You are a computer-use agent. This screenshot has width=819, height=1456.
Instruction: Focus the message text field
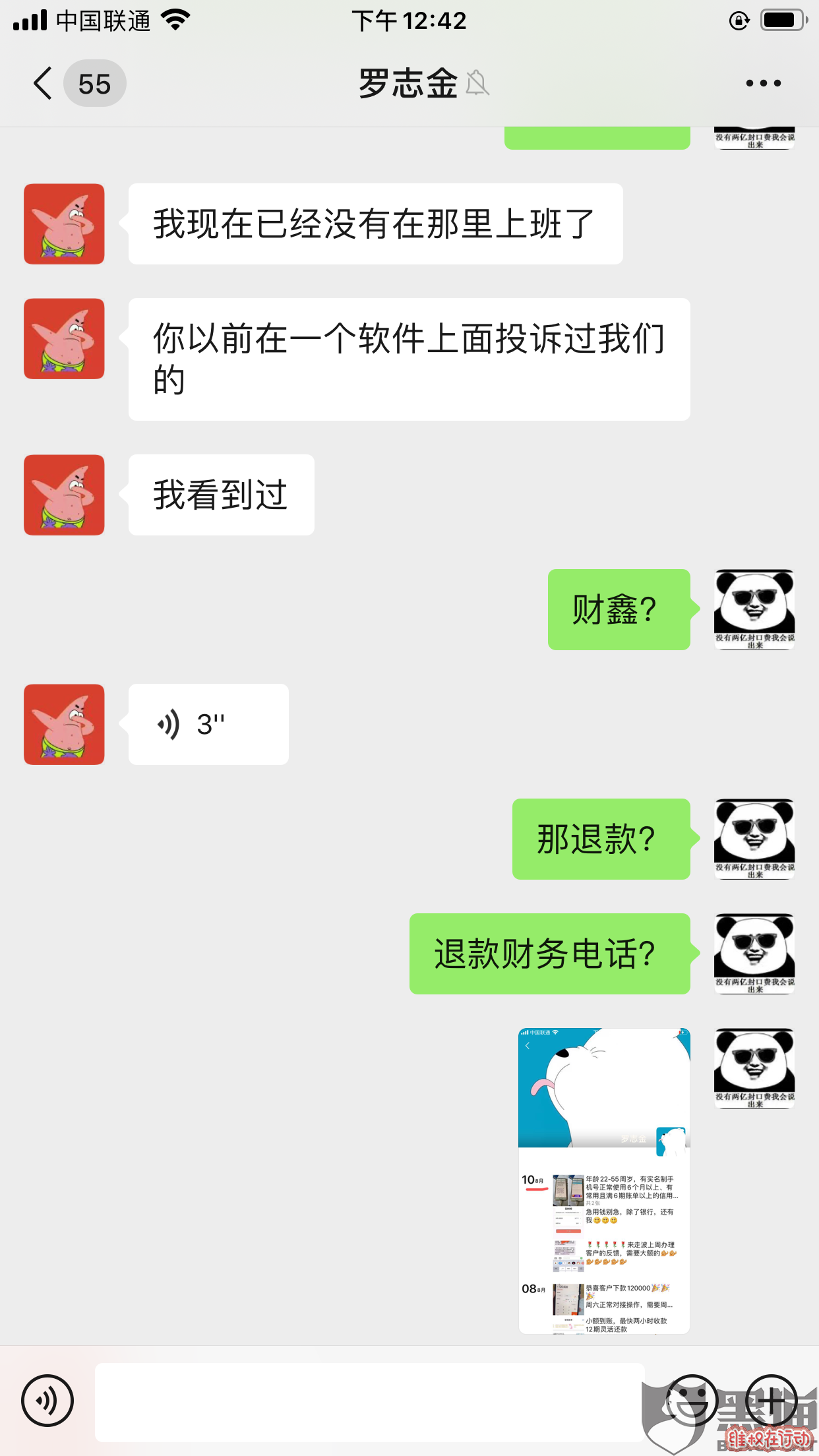(x=369, y=1402)
